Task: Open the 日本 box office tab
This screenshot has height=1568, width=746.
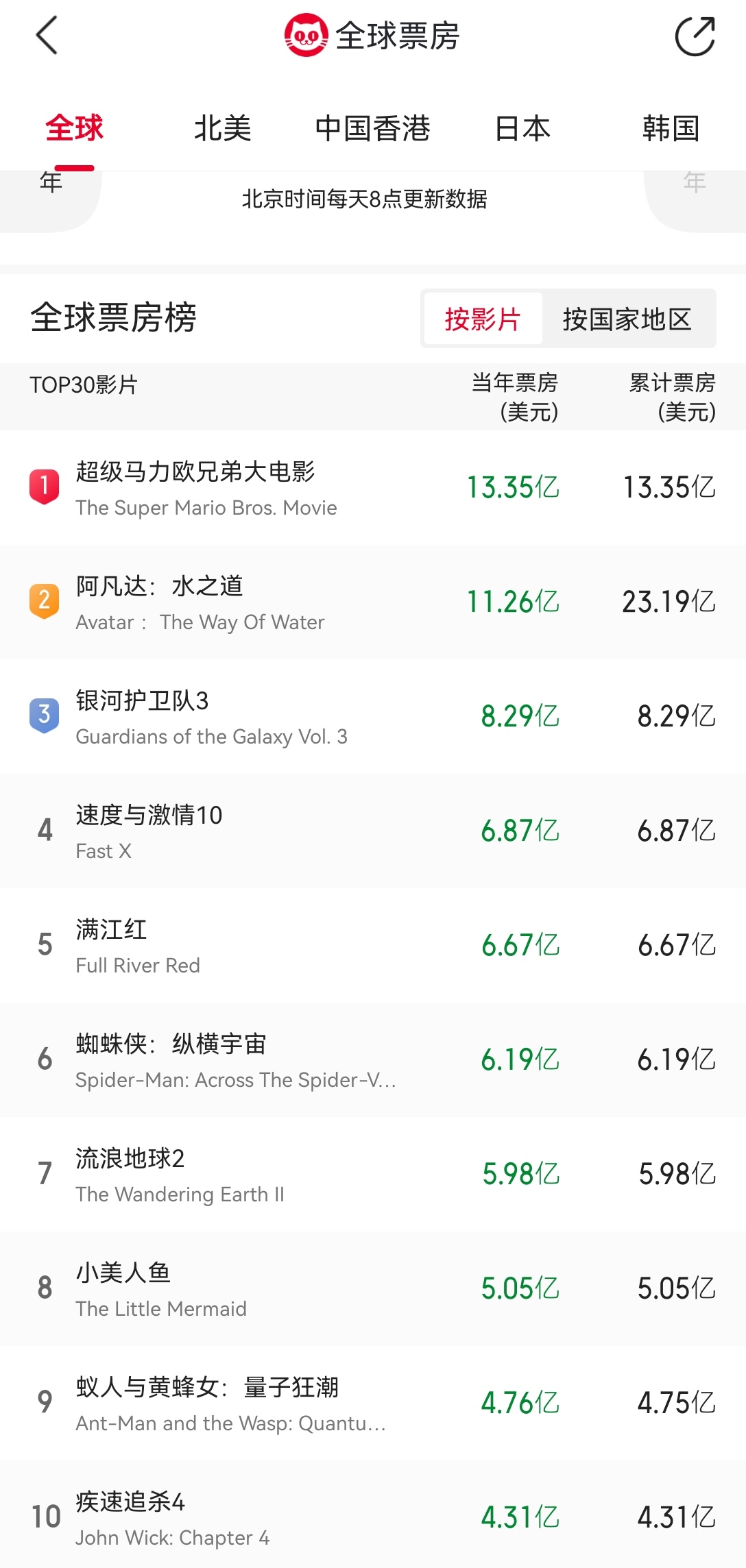Action: pos(522,128)
